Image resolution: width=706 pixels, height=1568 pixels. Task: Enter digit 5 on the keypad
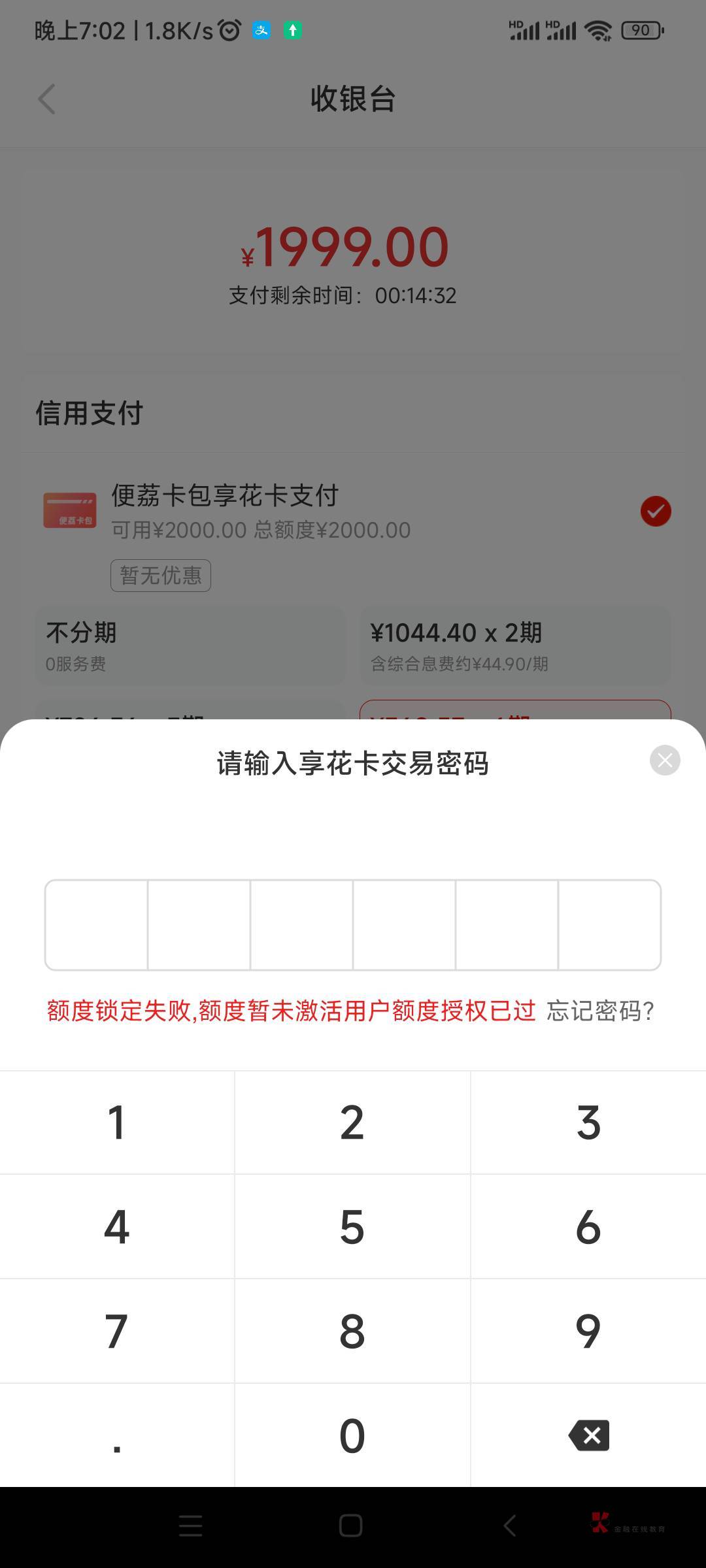point(352,1226)
